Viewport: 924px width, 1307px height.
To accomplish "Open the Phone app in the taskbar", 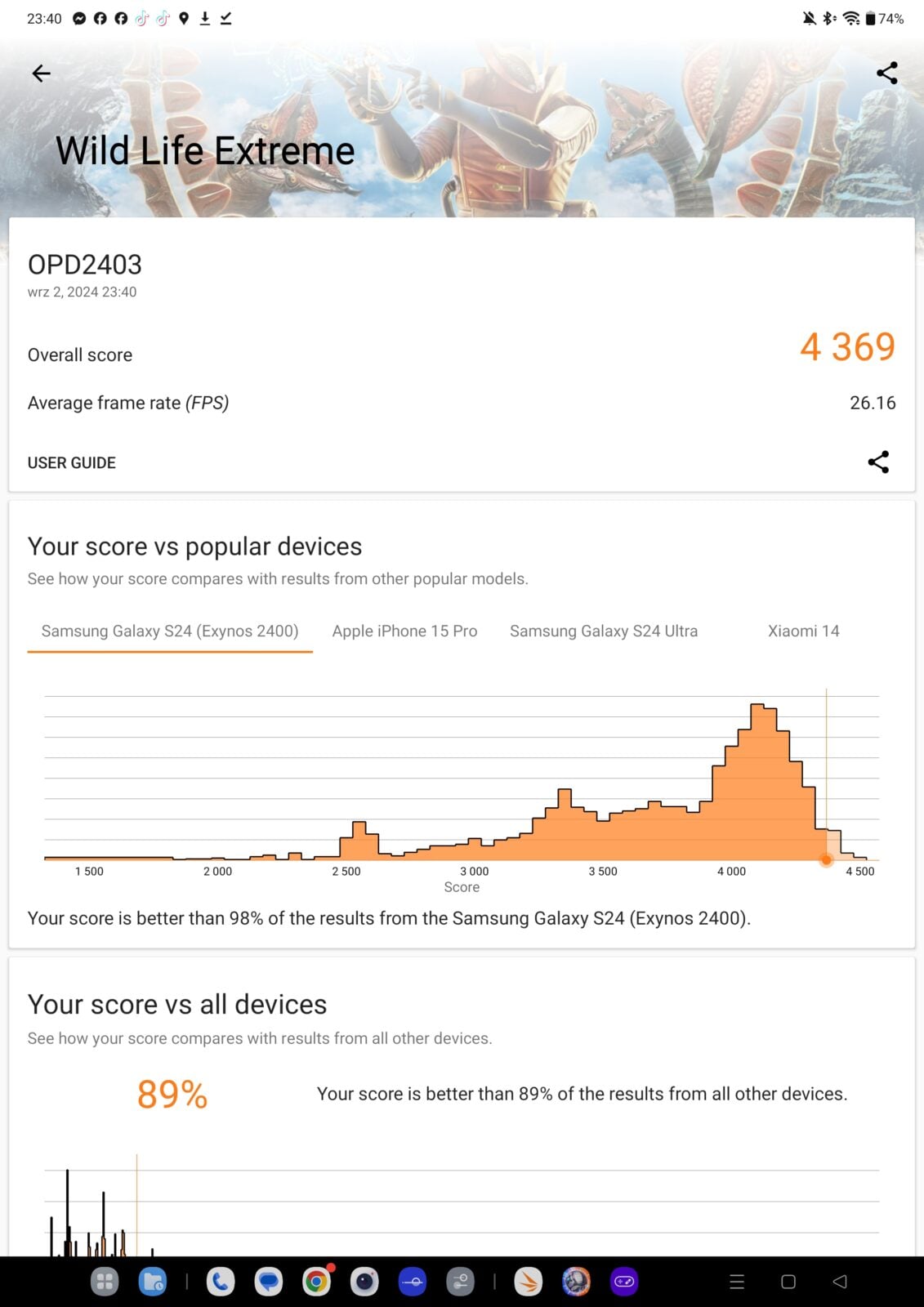I will [220, 1282].
